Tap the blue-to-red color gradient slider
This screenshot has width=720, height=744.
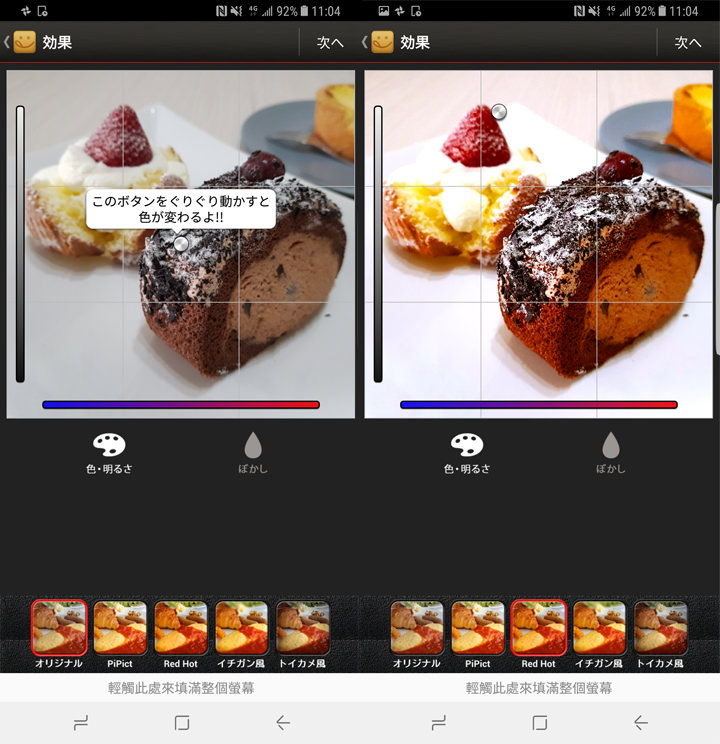(x=180, y=403)
